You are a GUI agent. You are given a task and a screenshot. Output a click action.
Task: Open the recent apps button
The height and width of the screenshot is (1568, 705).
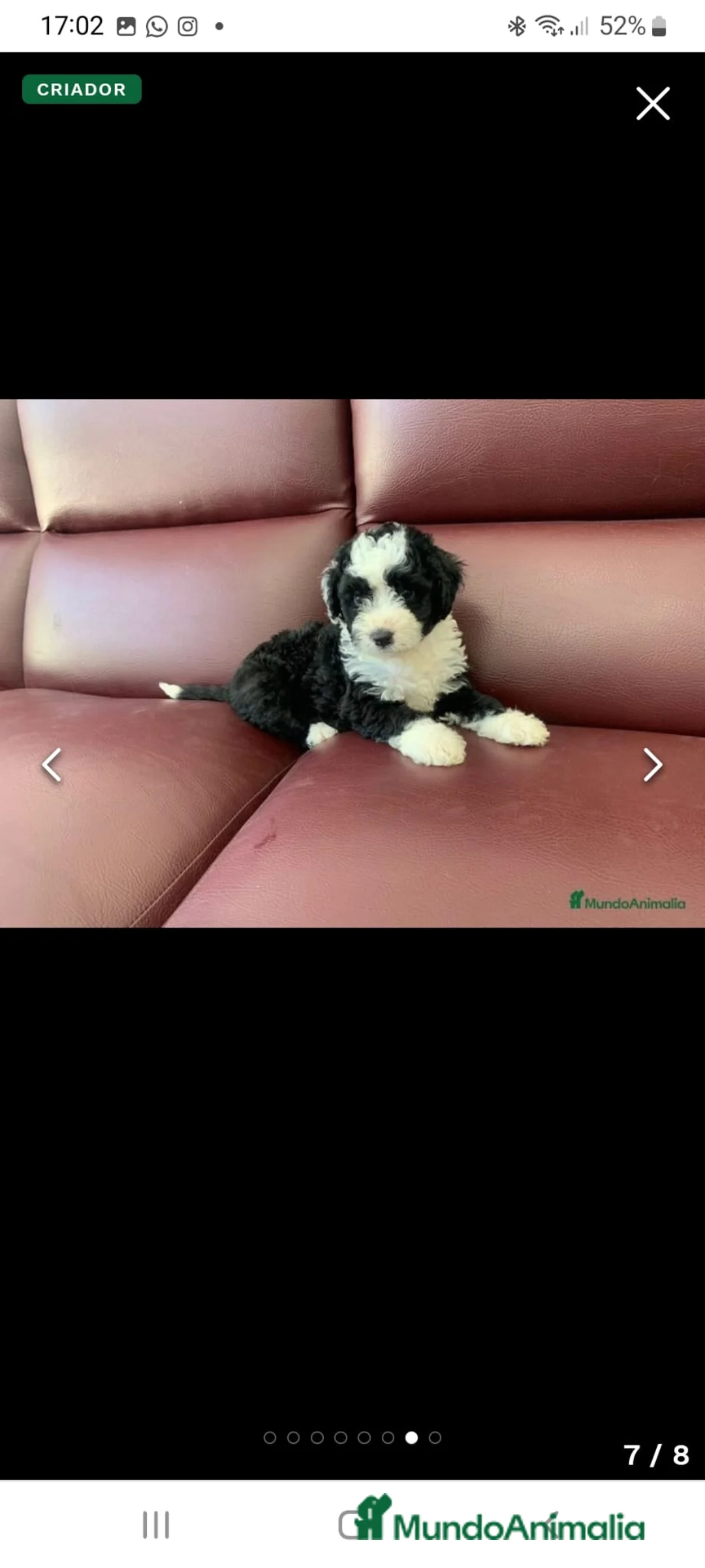coord(156,1525)
